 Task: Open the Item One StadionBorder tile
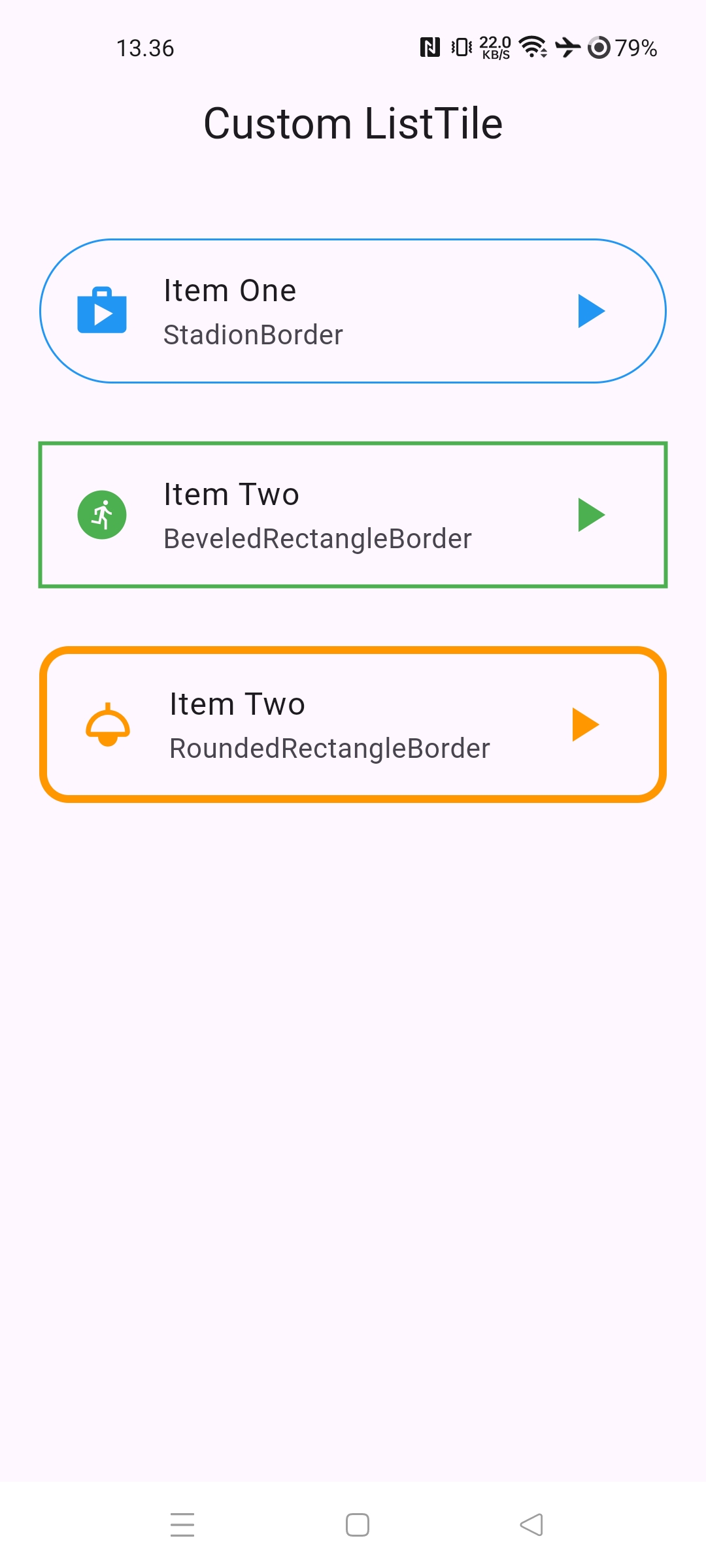[x=353, y=311]
